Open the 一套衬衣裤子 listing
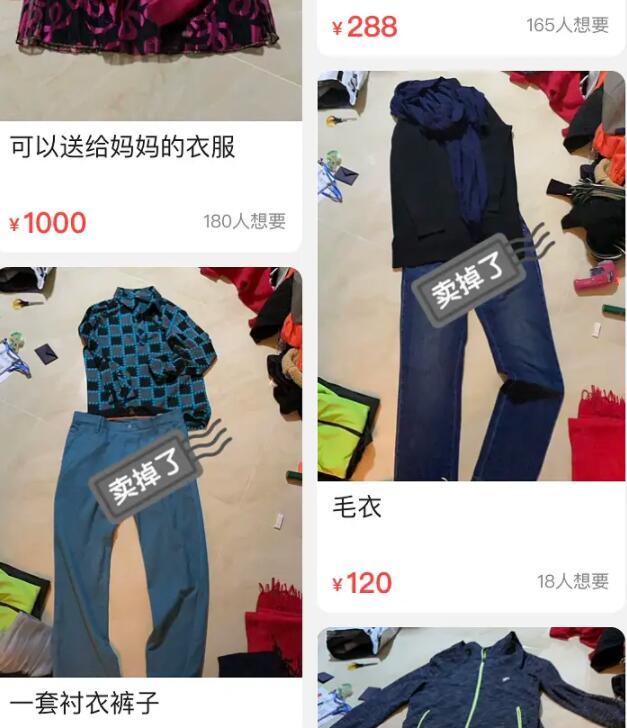Viewport: 627px width, 728px height. (x=150, y=480)
